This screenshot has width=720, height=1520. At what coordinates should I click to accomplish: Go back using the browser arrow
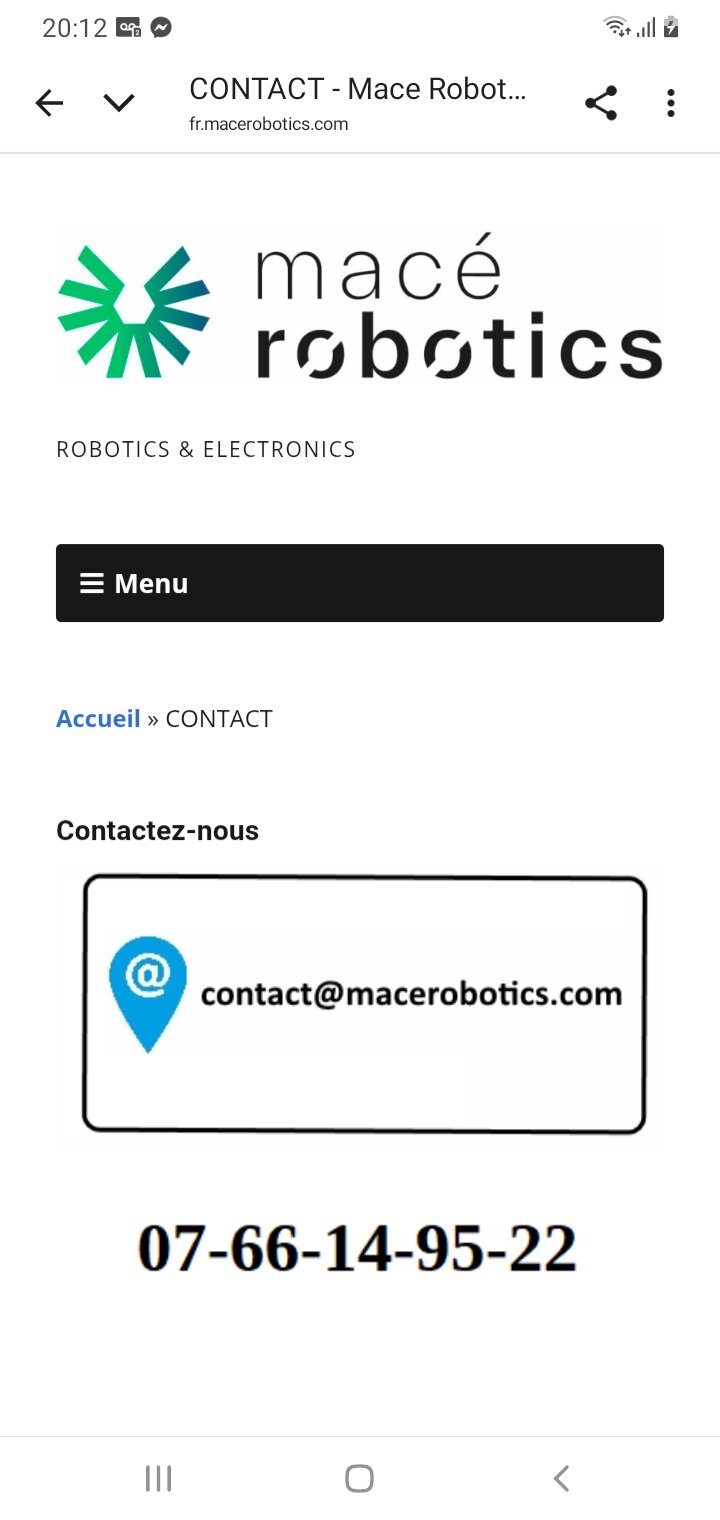(49, 103)
